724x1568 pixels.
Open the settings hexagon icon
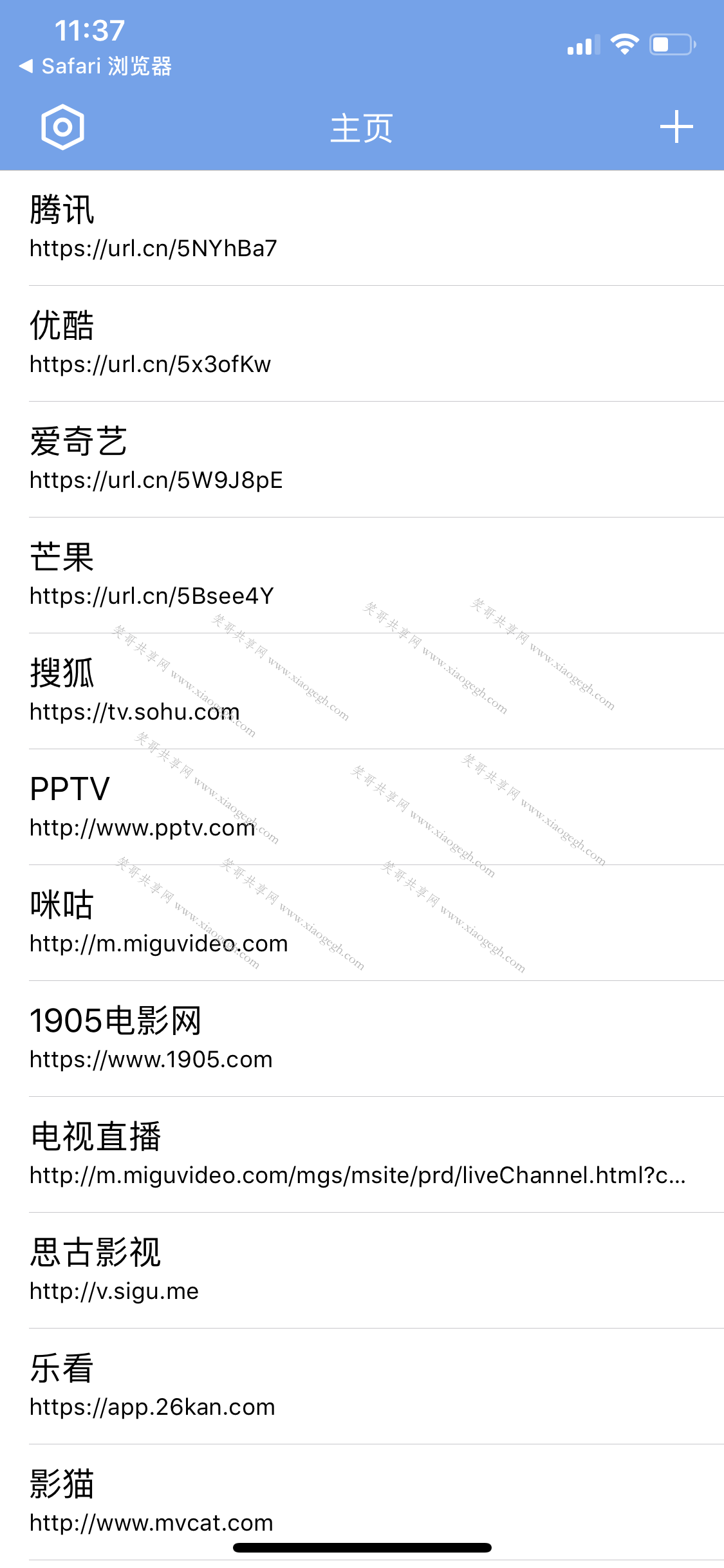(62, 127)
